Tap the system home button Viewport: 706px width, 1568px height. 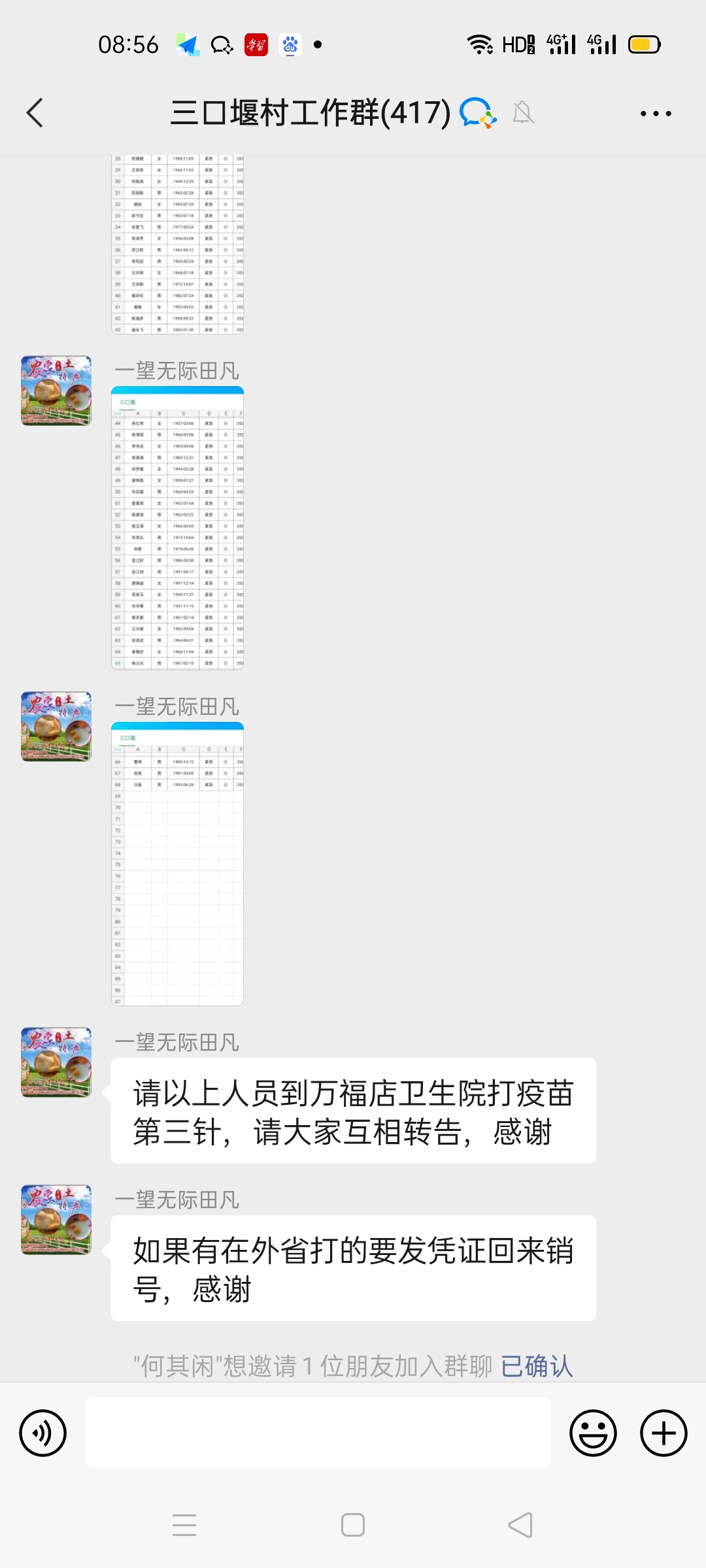[x=353, y=1526]
